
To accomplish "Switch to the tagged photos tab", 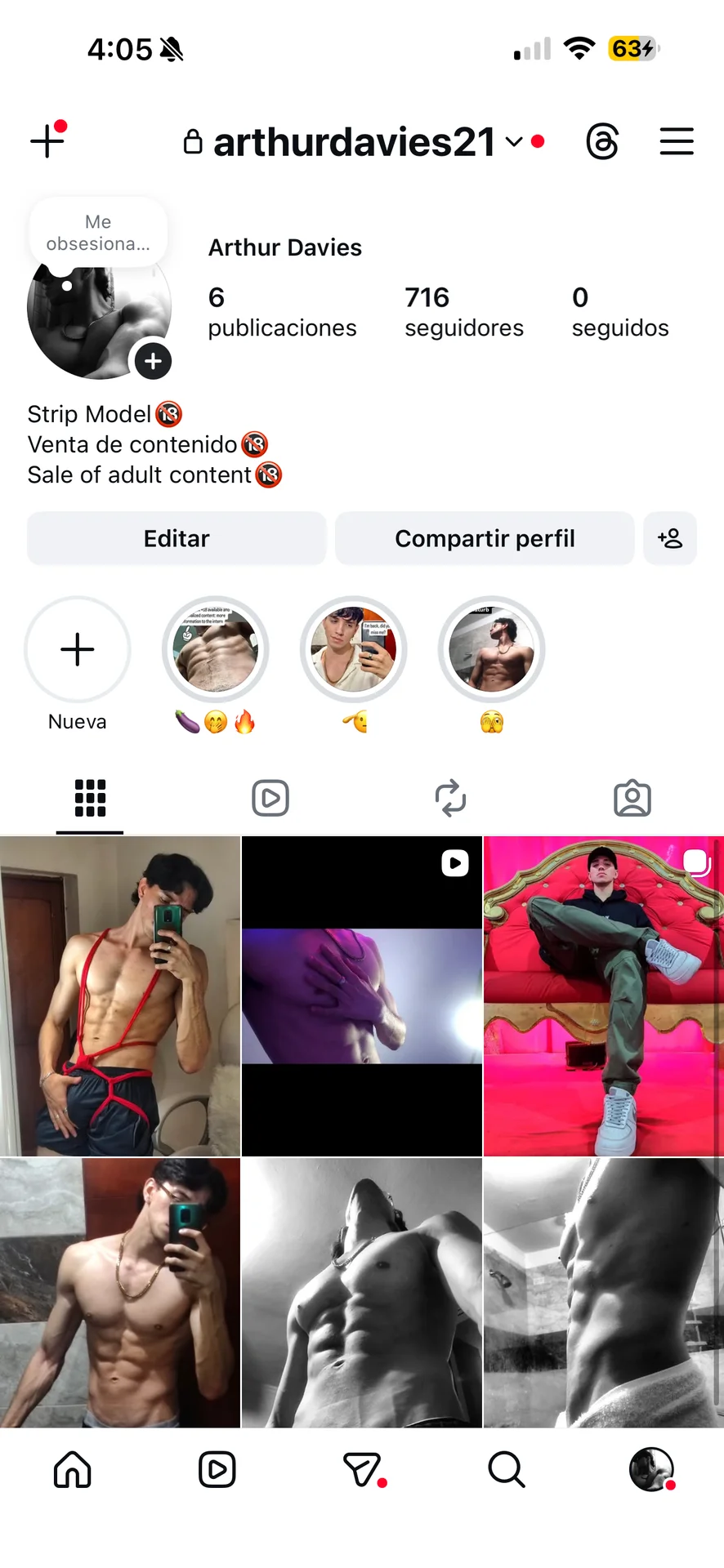I will pos(632,798).
